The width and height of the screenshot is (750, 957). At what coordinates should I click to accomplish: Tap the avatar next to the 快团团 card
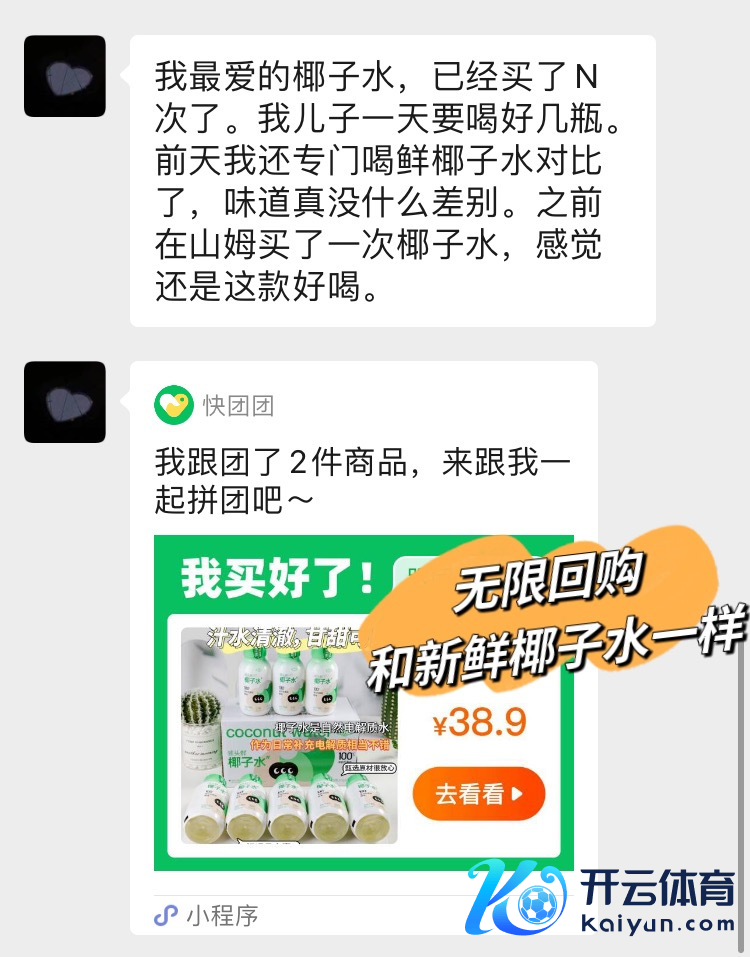(x=65, y=402)
